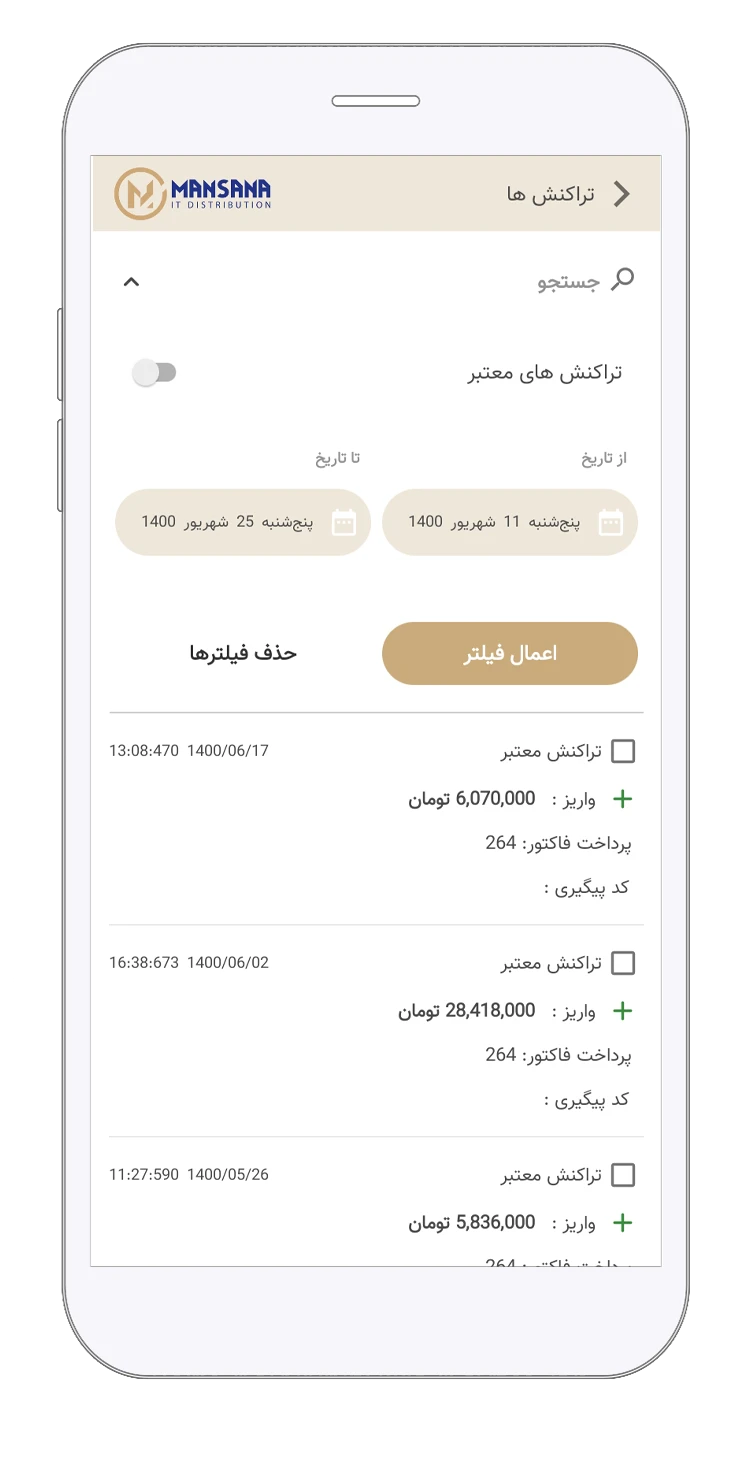Open the از تاریخ date picker
The width and height of the screenshot is (745, 1460).
510,522
